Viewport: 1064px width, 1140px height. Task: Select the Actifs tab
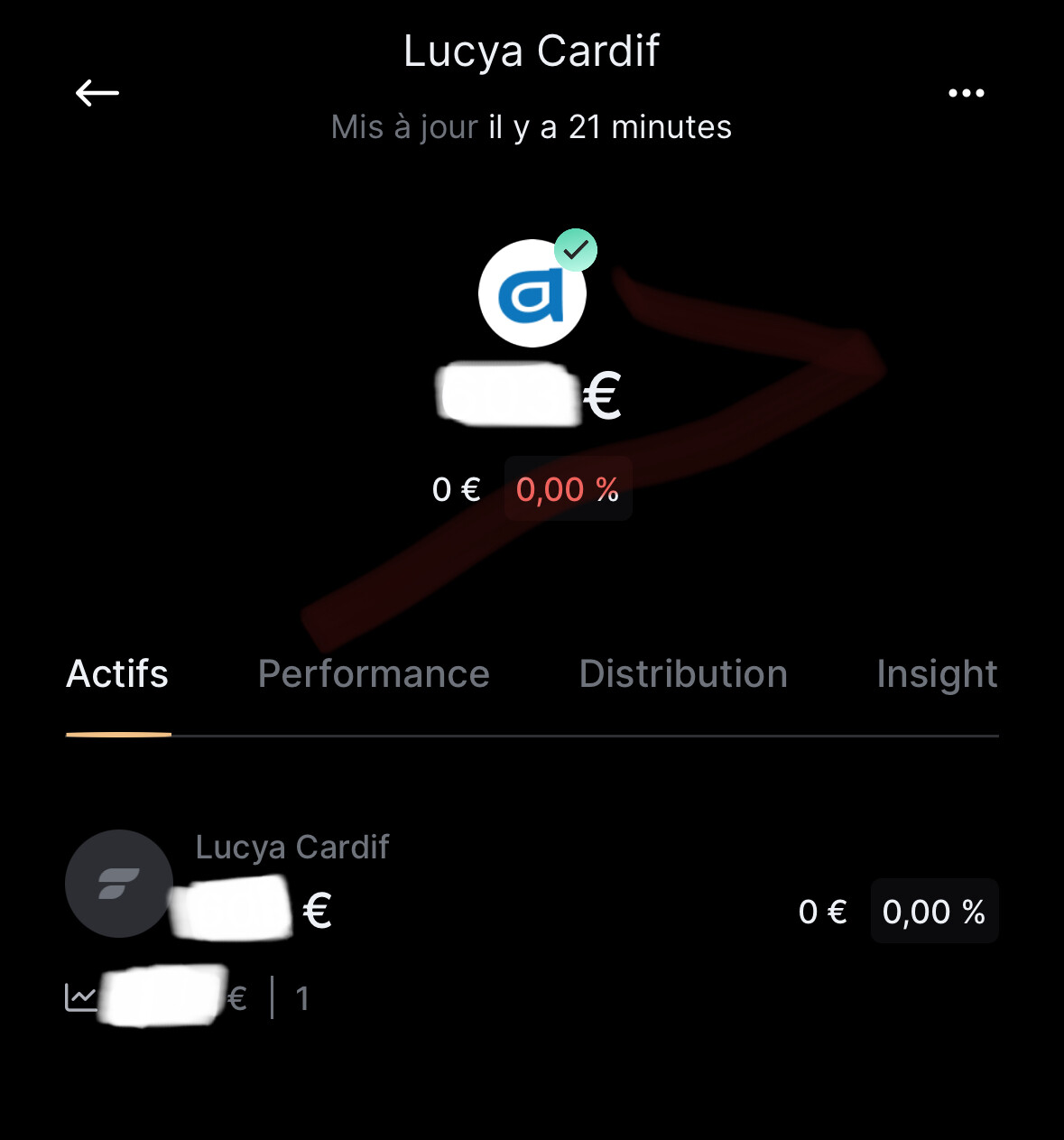point(117,674)
